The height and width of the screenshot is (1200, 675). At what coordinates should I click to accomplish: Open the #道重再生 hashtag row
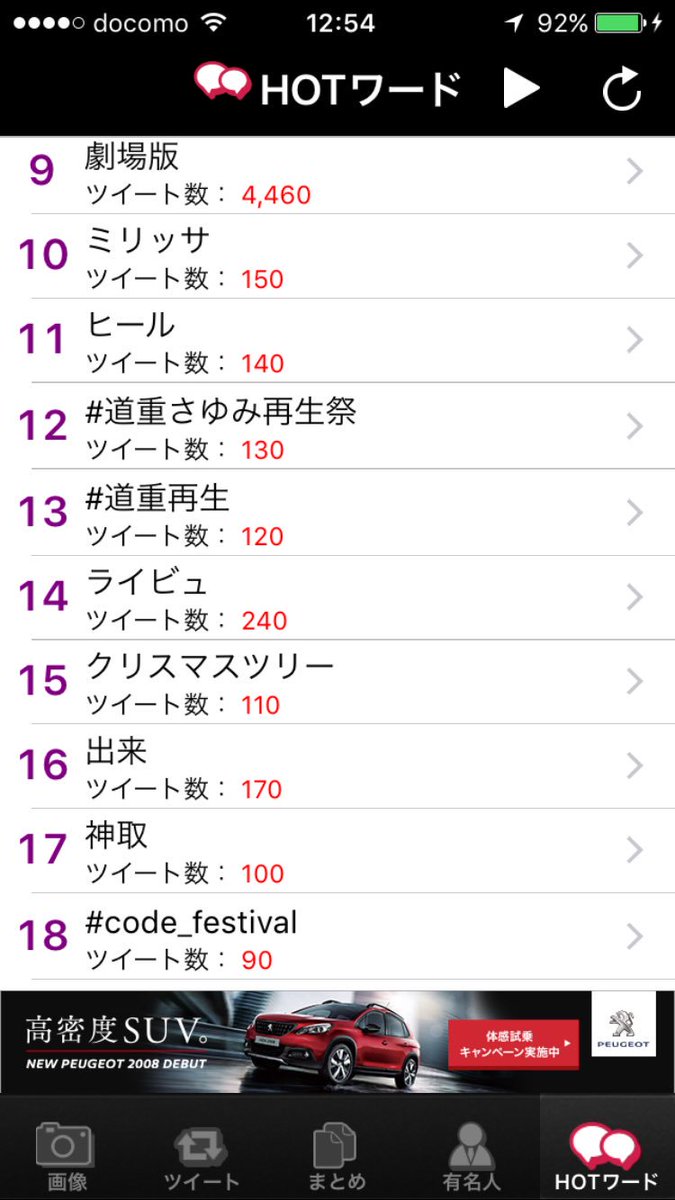click(x=337, y=512)
